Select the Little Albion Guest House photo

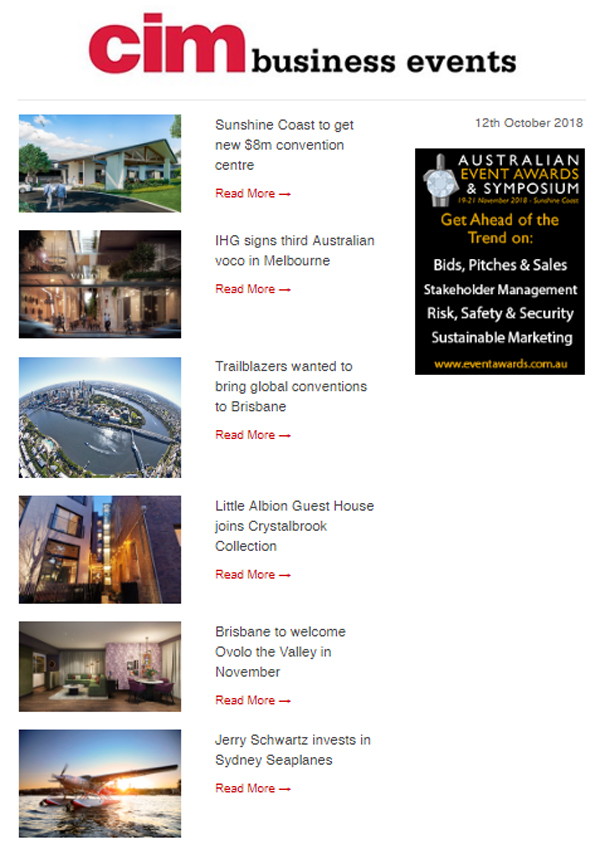tap(100, 549)
